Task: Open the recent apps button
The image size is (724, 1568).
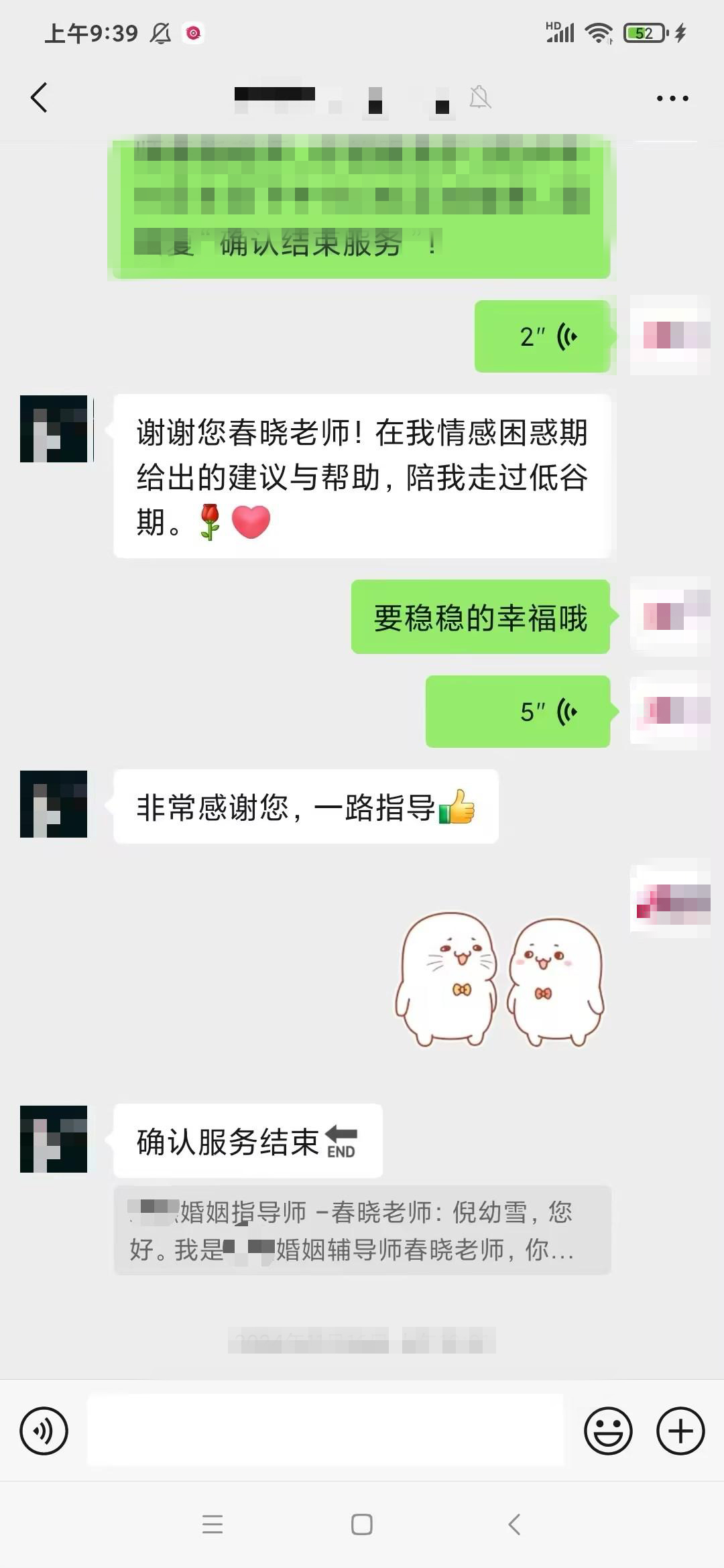Action: pos(213,1524)
